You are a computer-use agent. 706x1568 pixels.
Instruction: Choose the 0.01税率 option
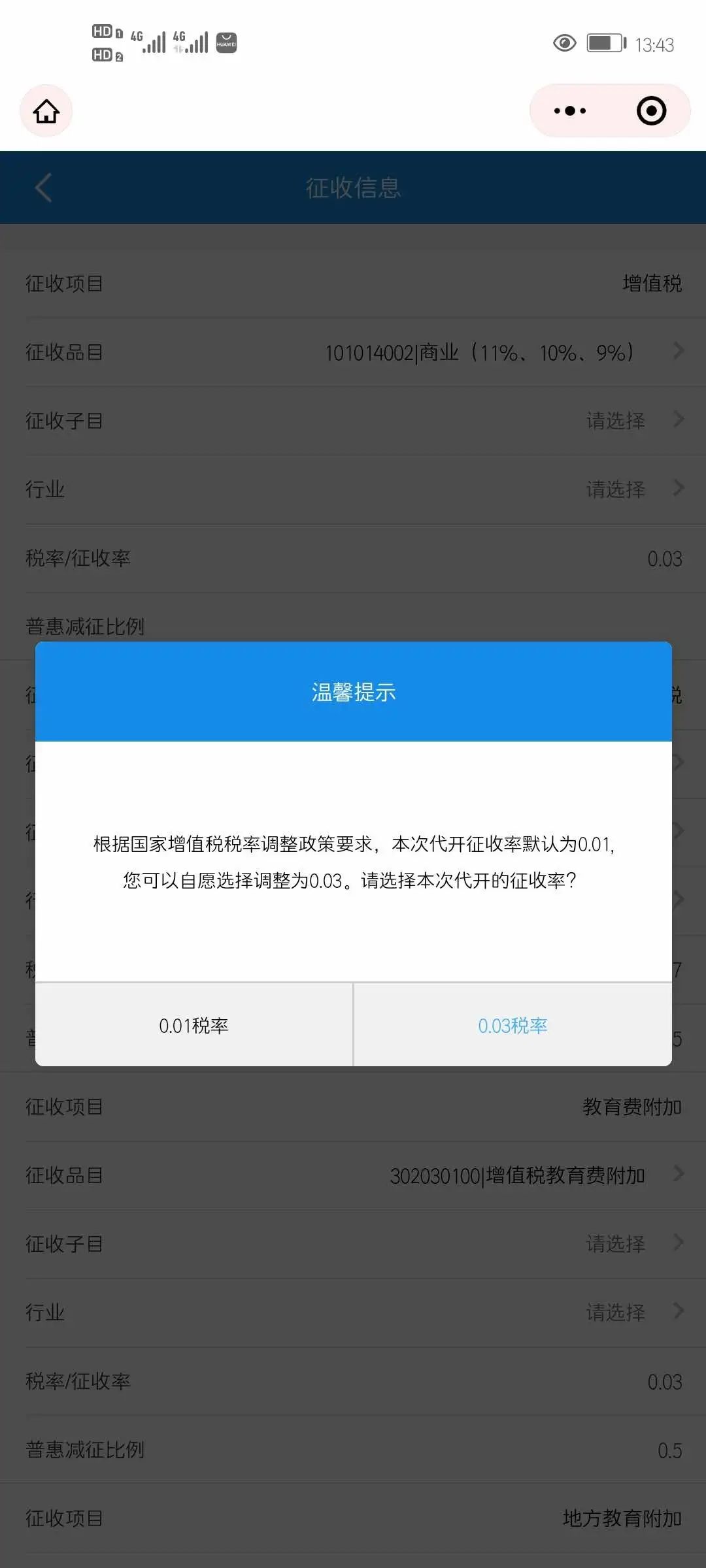(x=194, y=1025)
